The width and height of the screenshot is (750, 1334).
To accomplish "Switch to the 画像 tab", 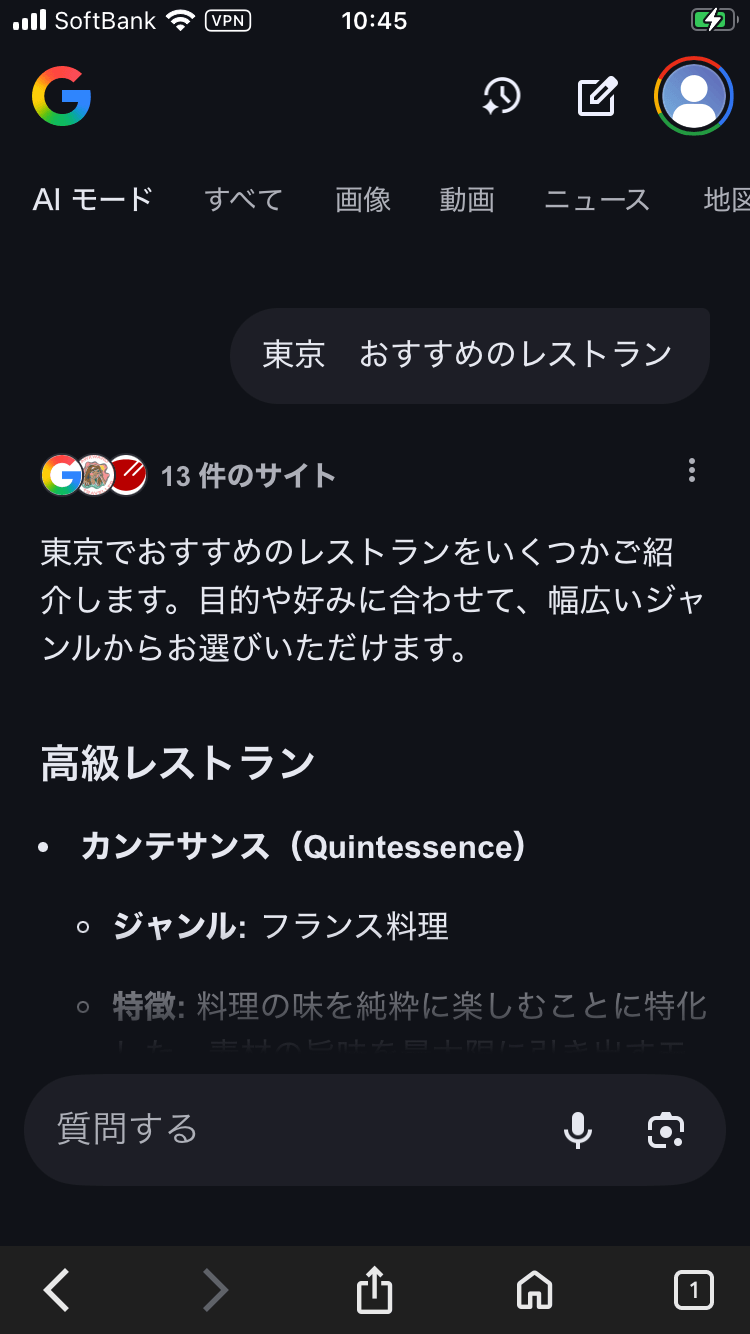I will pyautogui.click(x=363, y=200).
